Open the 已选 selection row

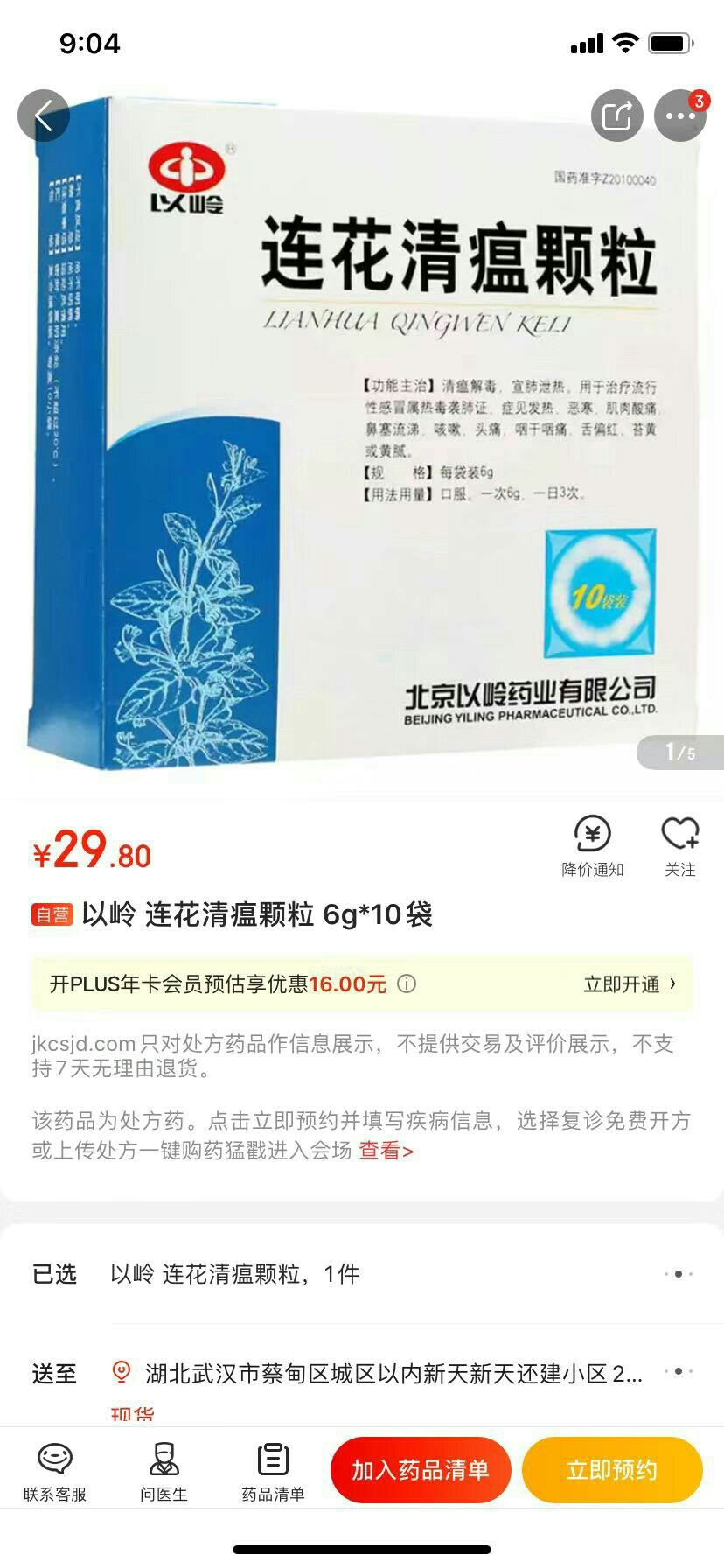pyautogui.click(x=362, y=1274)
